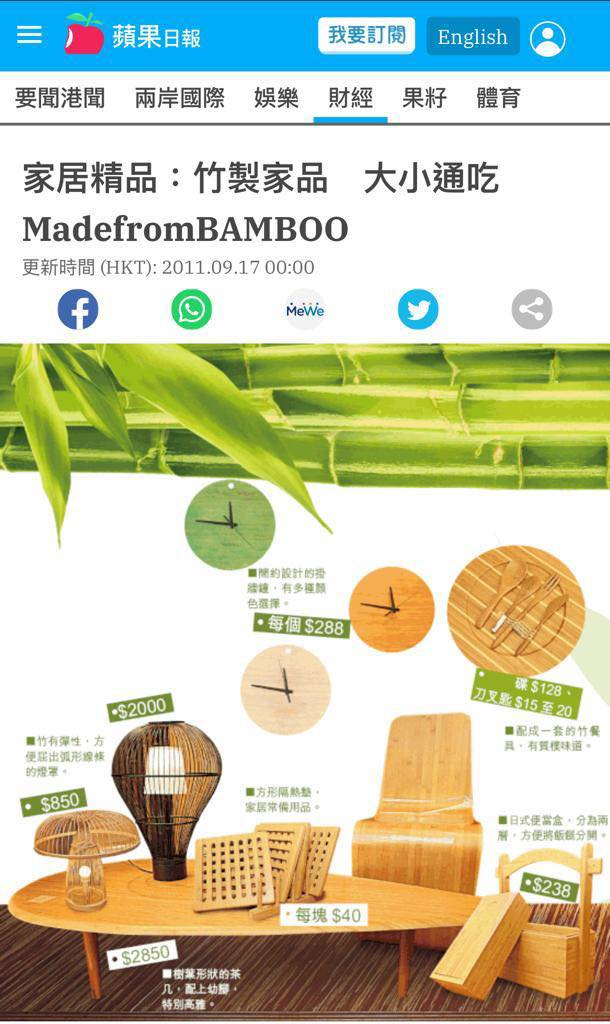
Task: Go to the 要聞港聞 section
Action: tap(60, 98)
